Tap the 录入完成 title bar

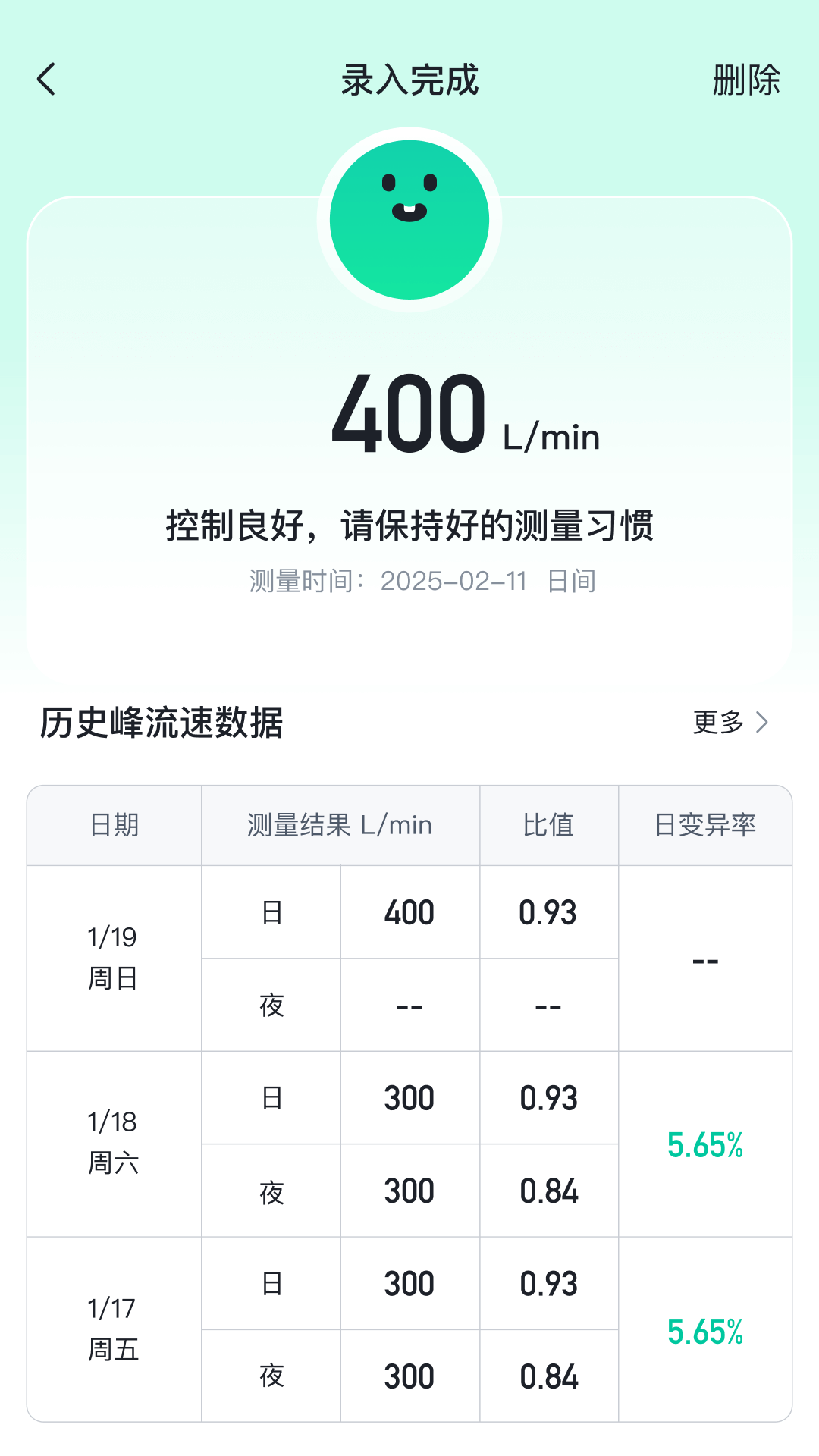409,82
